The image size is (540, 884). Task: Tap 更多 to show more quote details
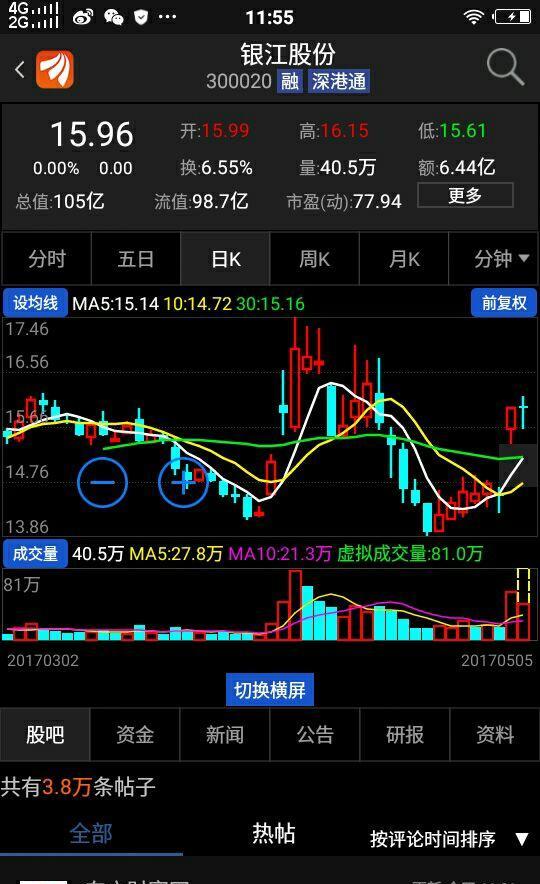(x=465, y=196)
